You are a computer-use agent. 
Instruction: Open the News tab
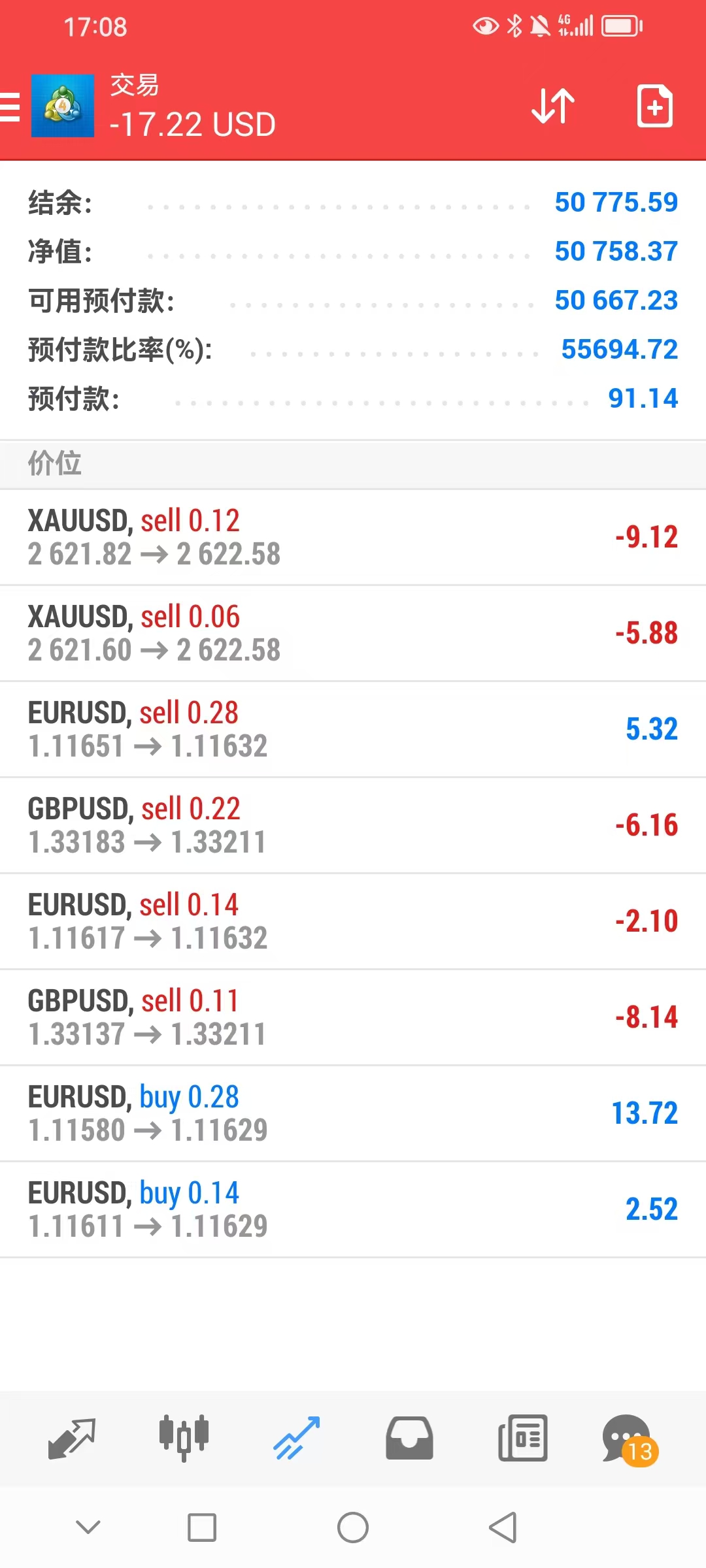522,1437
